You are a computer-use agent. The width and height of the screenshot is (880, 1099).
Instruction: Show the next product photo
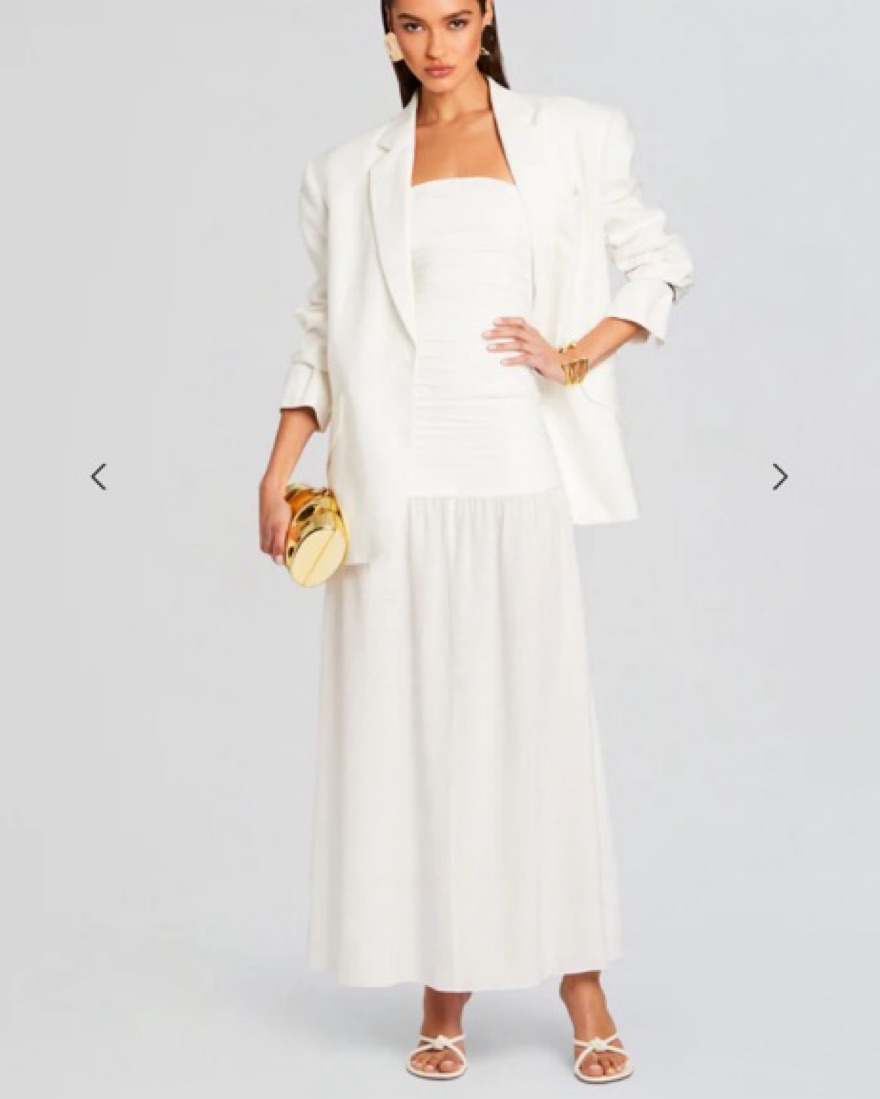tap(779, 477)
